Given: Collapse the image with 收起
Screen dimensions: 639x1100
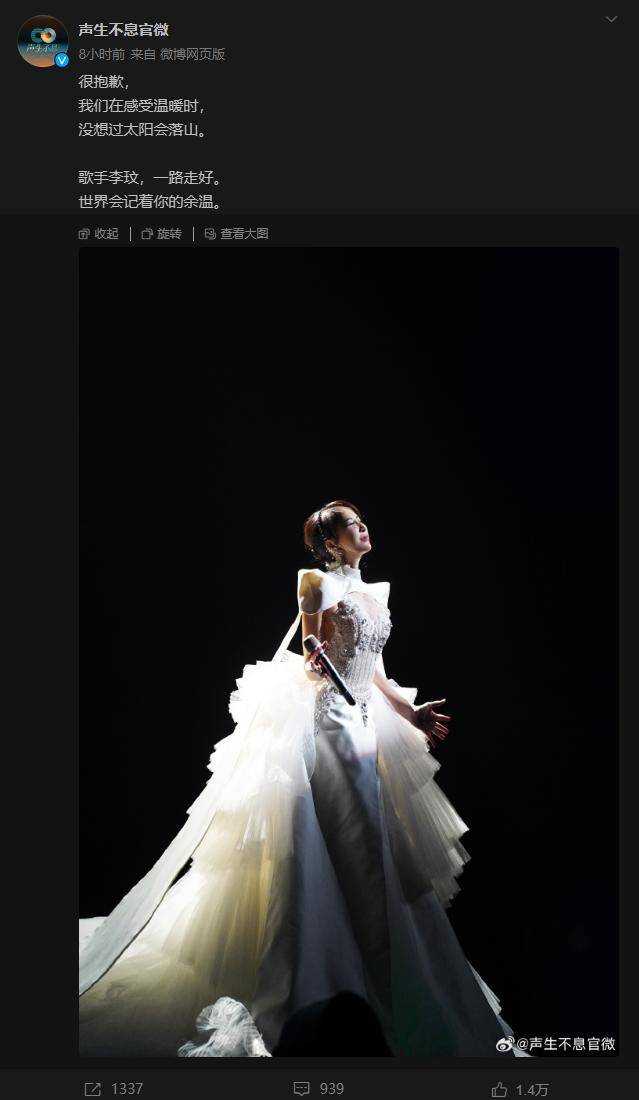Looking at the screenshot, I should pyautogui.click(x=99, y=234).
